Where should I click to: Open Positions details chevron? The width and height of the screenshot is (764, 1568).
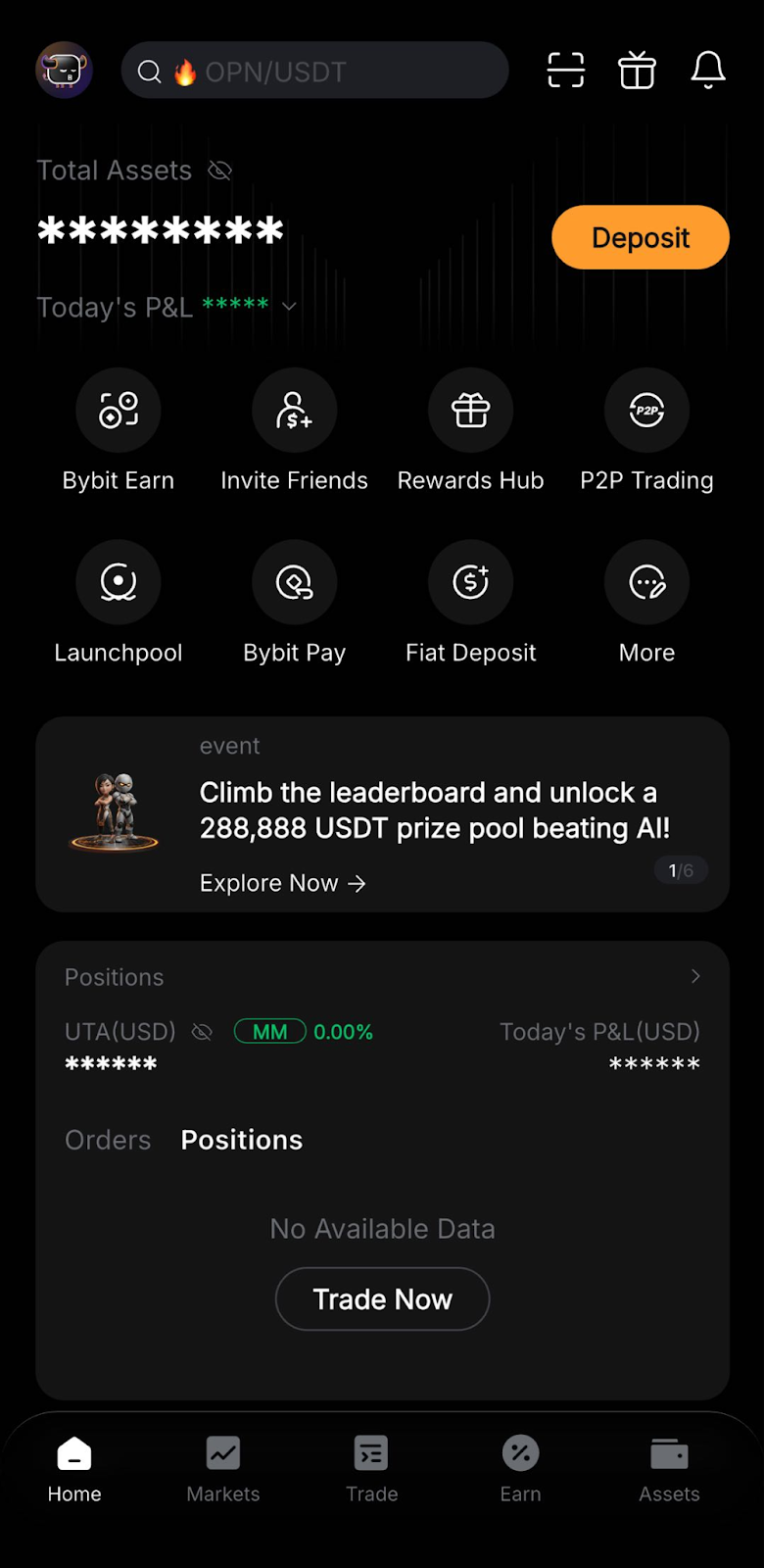(695, 976)
